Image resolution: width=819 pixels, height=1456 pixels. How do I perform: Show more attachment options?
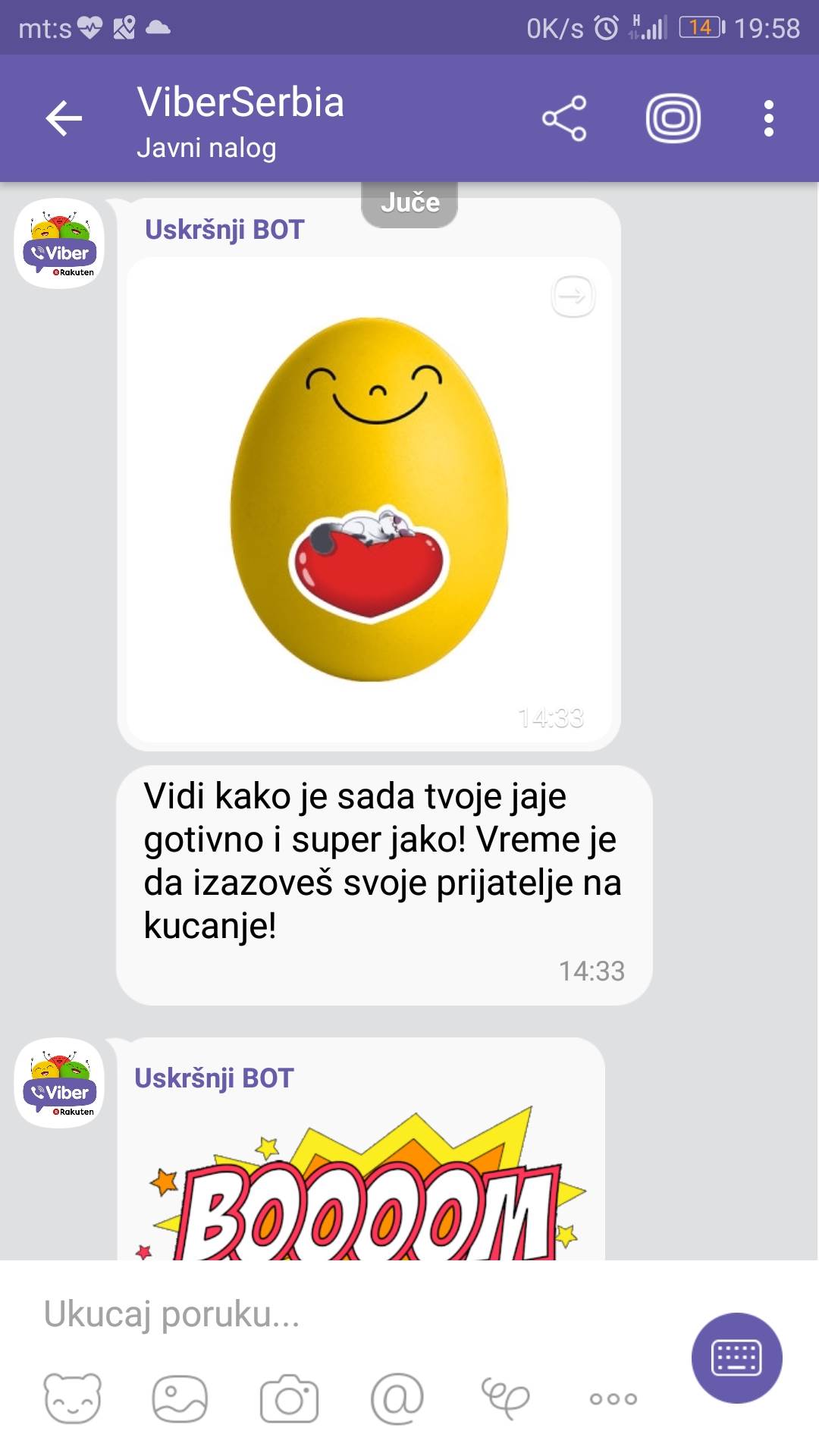point(613,1398)
